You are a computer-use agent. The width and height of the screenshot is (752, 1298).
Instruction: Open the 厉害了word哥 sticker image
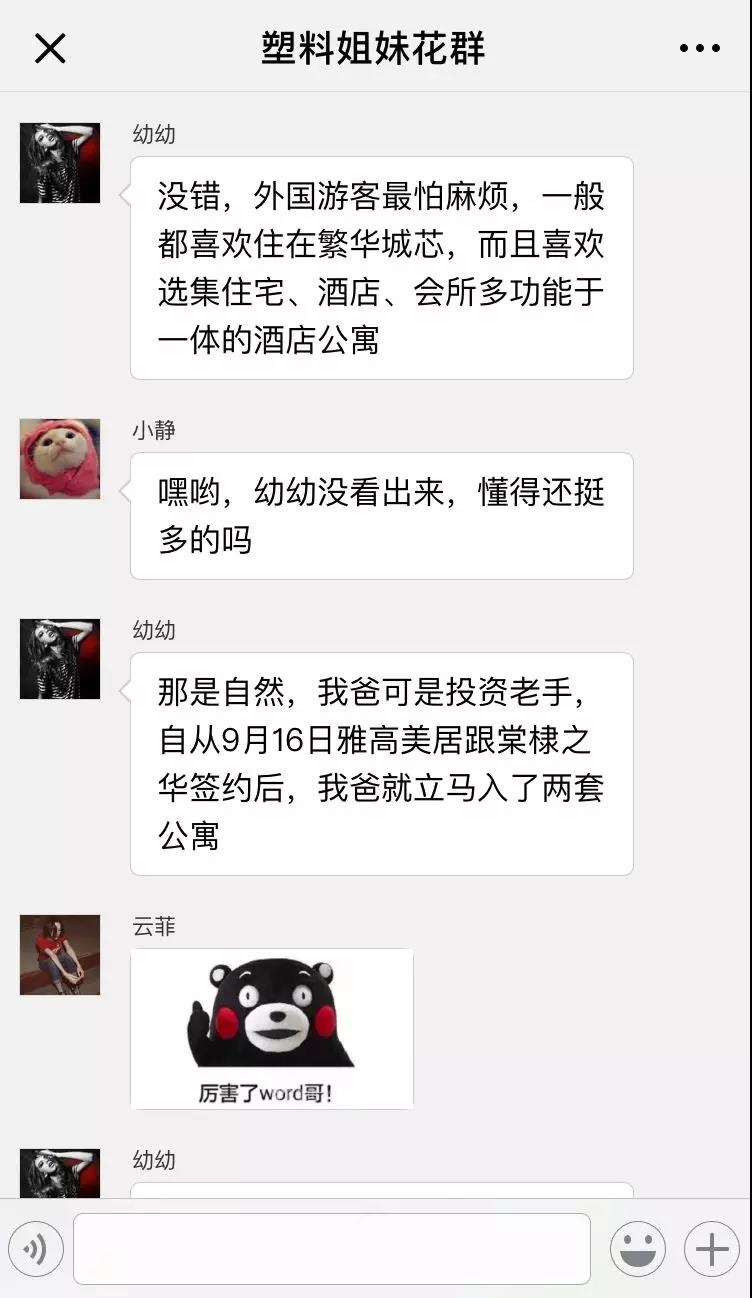(x=272, y=1029)
